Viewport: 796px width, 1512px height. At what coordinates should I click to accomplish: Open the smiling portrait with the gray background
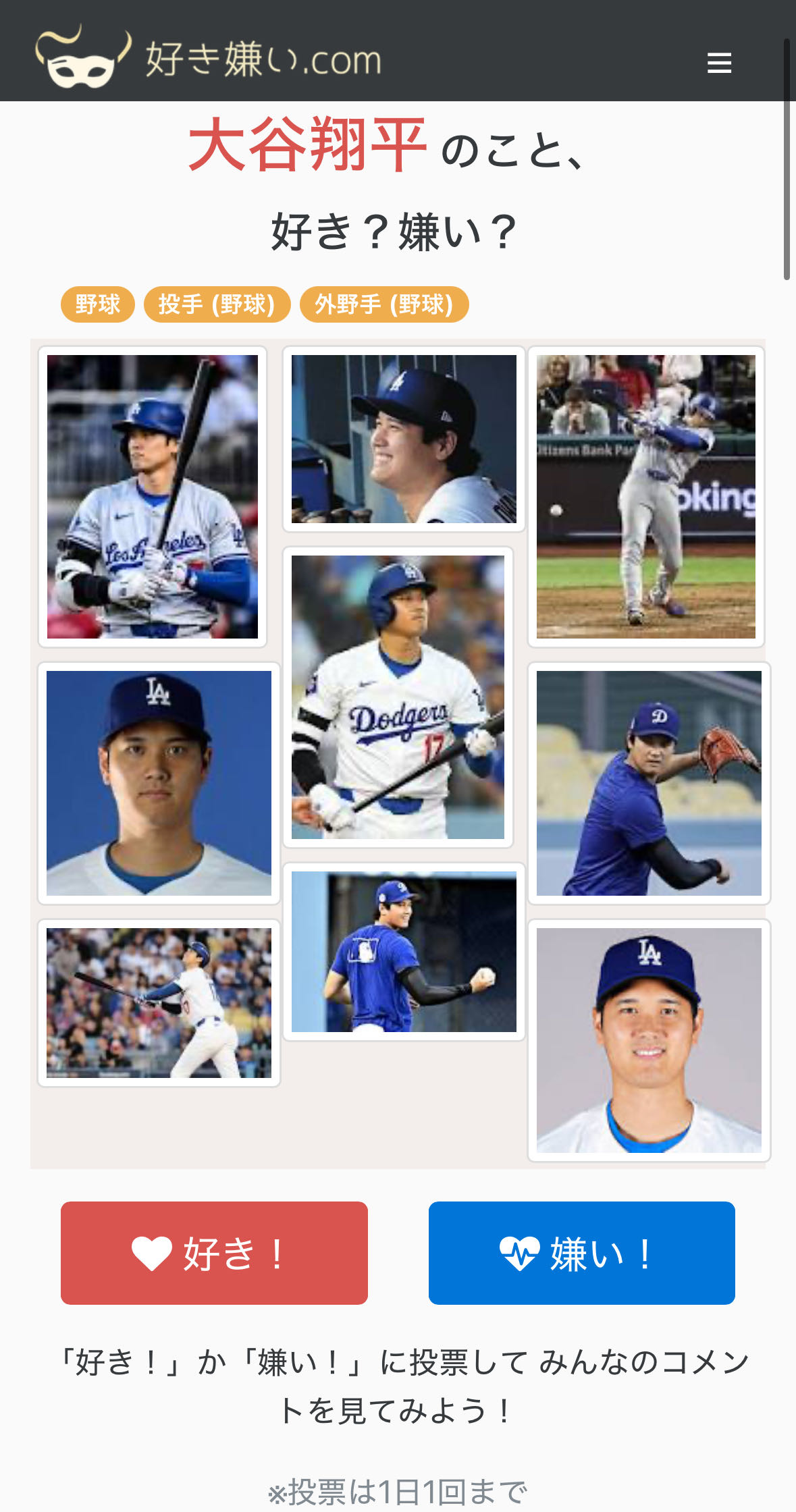tap(649, 1040)
